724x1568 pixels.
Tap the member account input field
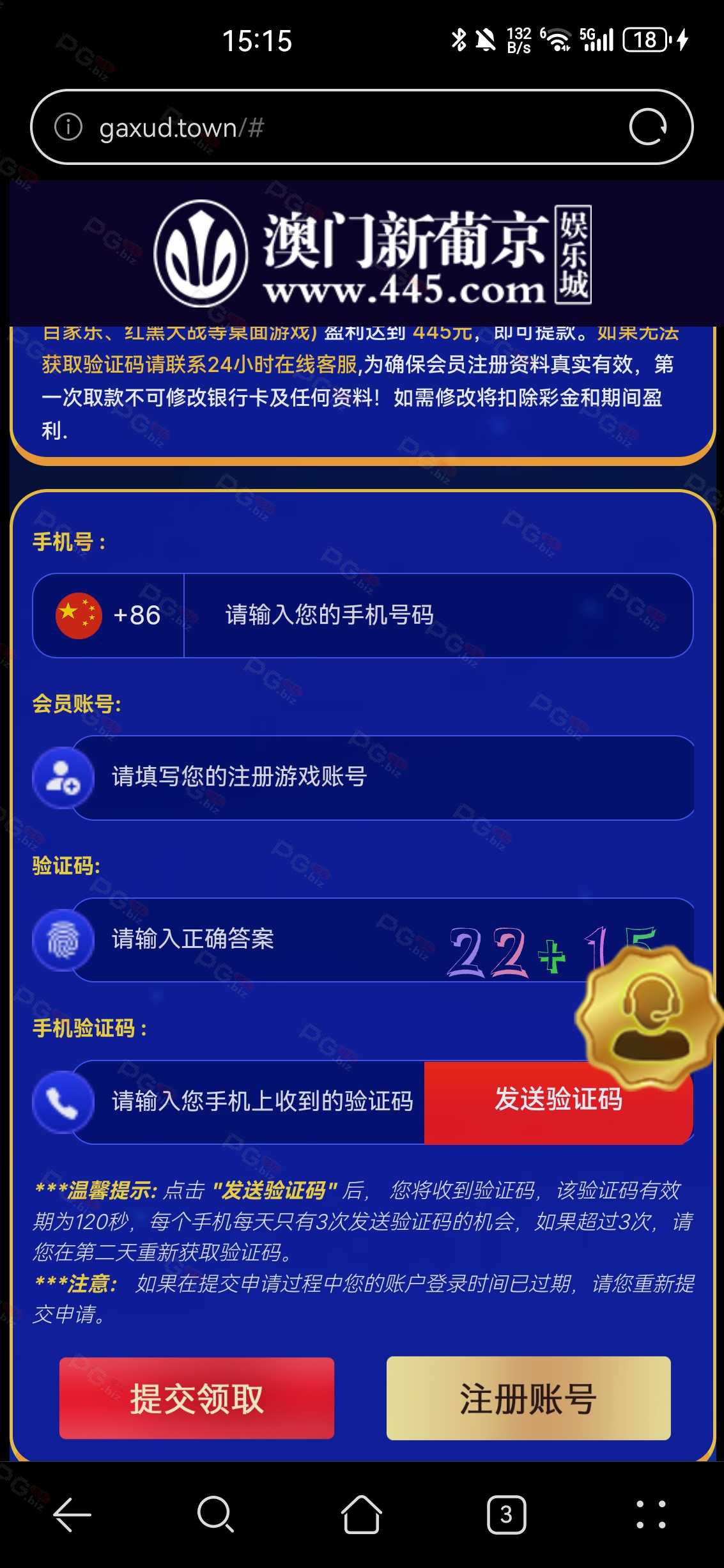383,777
